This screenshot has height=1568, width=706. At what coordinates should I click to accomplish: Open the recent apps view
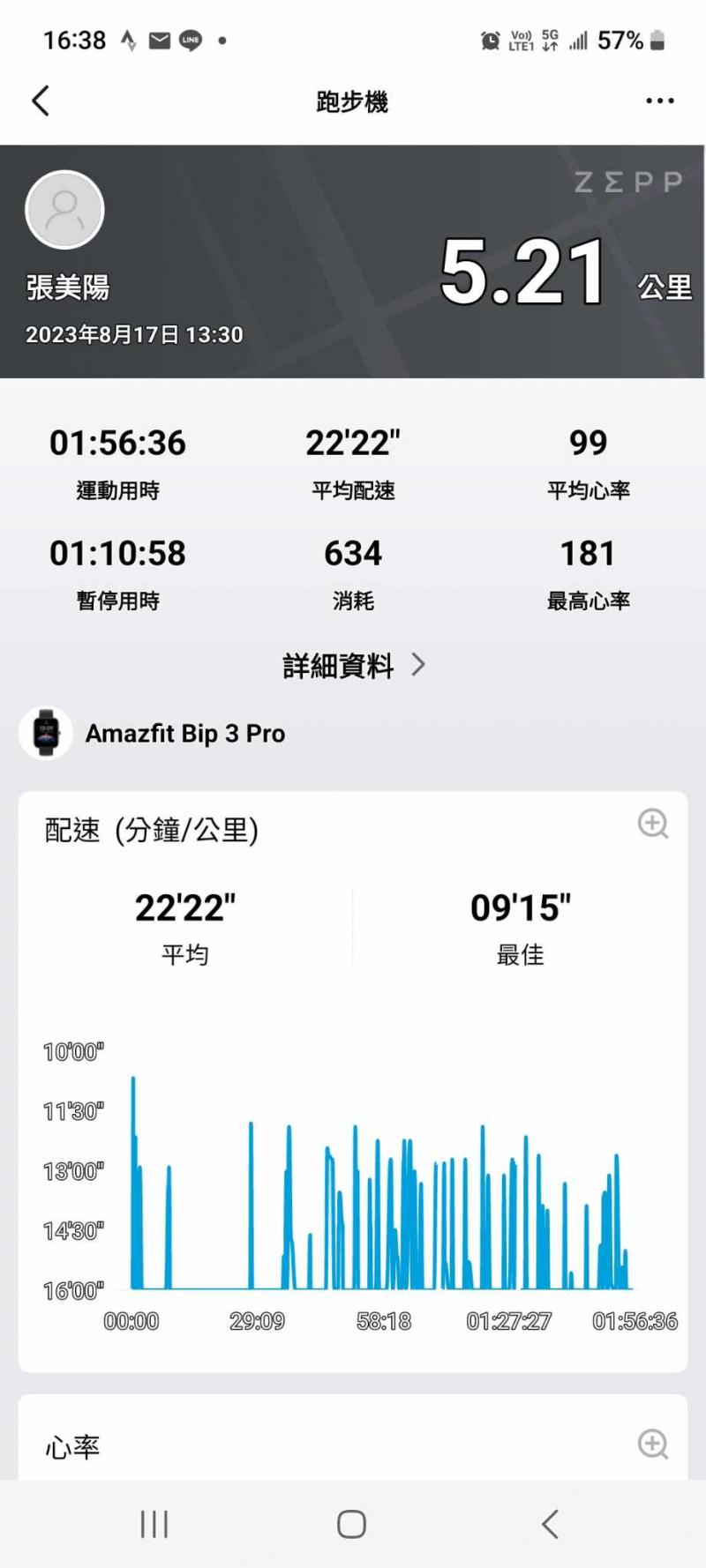click(154, 1524)
